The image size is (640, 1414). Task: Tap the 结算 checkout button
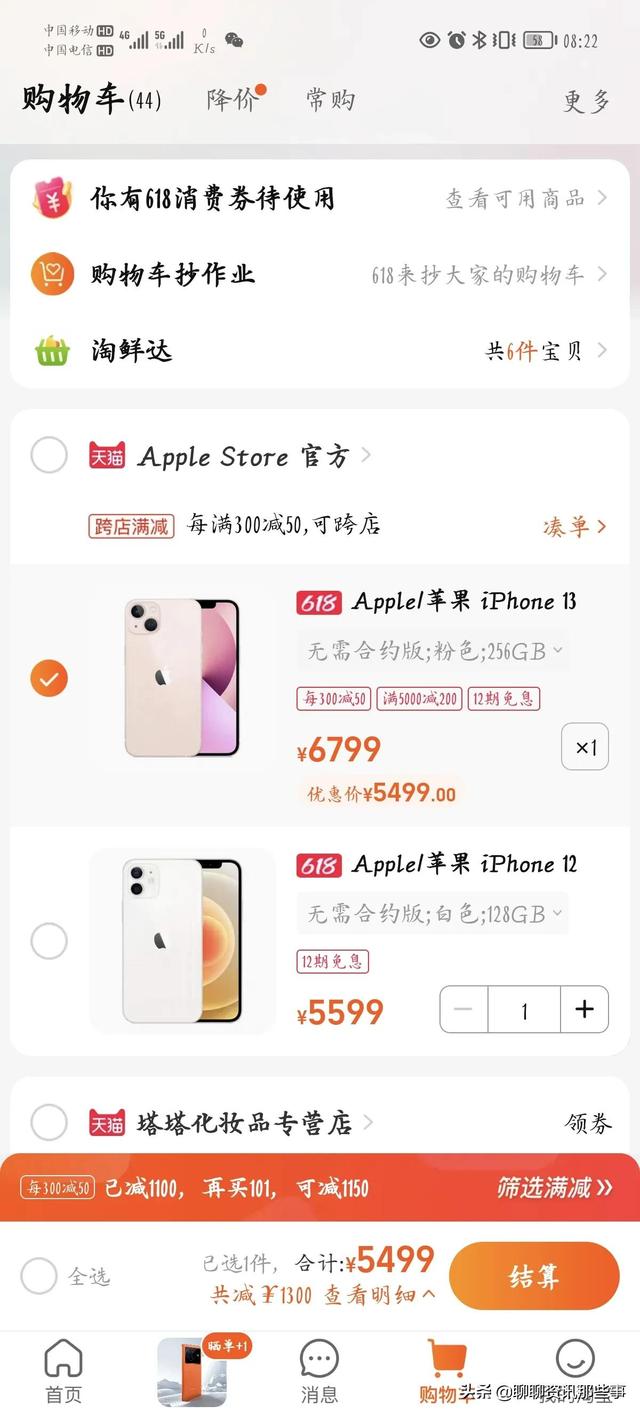point(534,1277)
